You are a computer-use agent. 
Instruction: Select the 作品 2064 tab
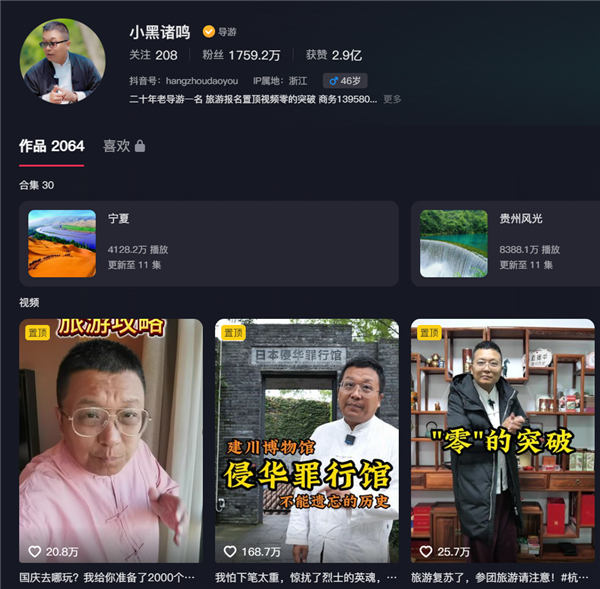coord(51,146)
